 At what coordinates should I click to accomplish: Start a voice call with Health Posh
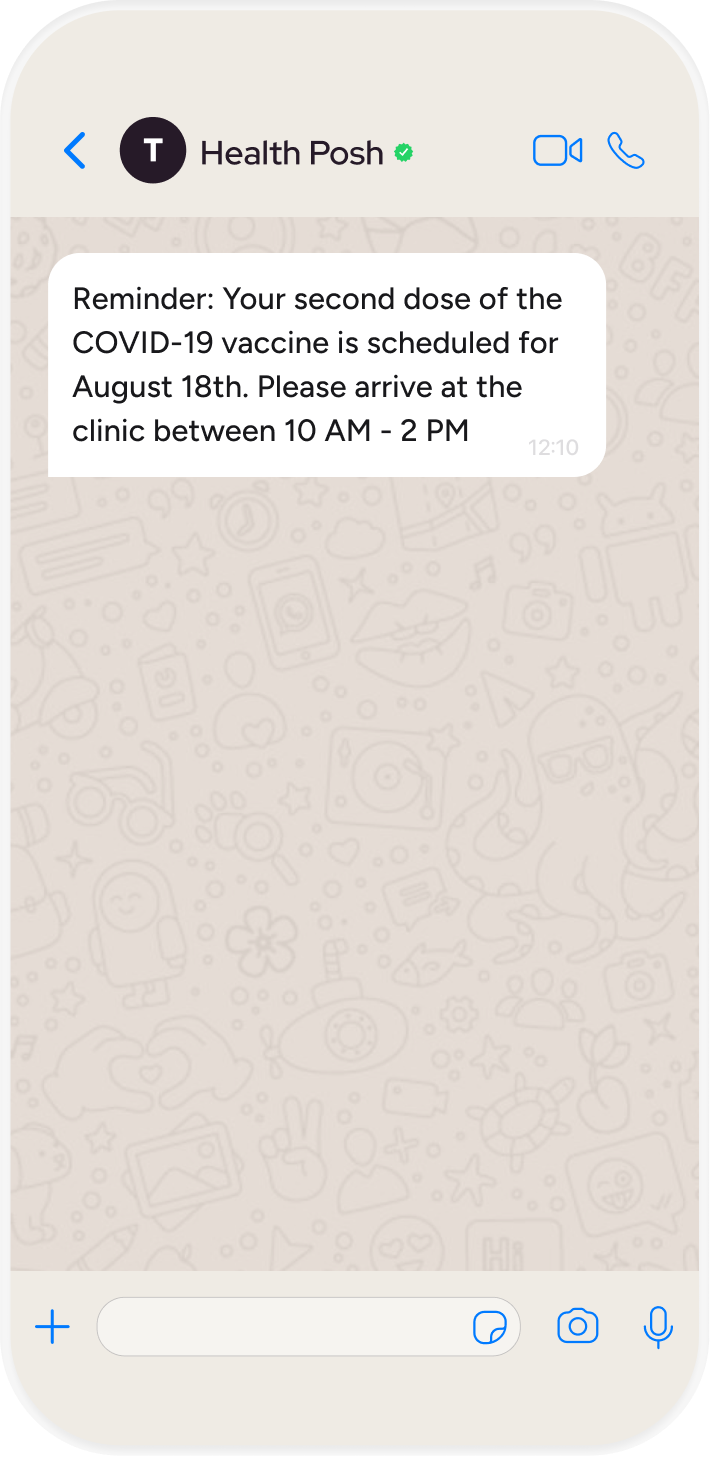coord(626,151)
